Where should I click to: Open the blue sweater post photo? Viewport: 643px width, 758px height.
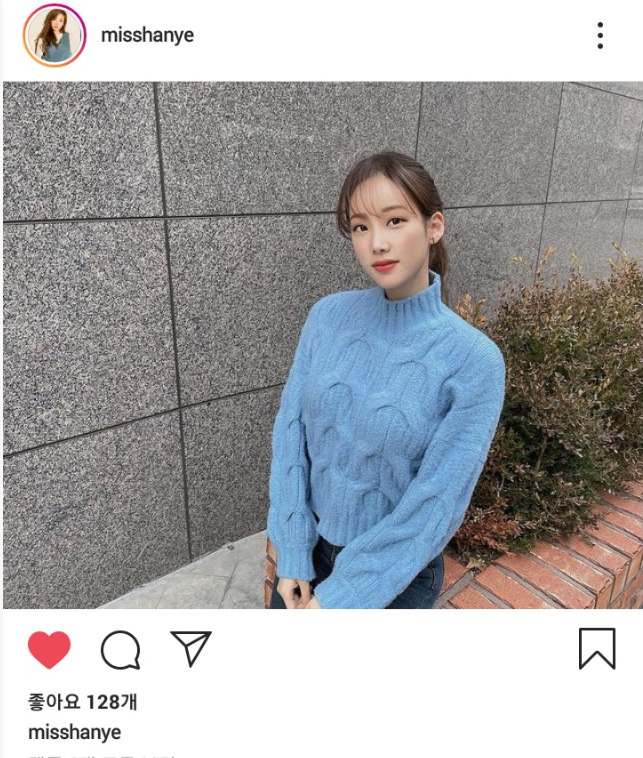click(322, 345)
